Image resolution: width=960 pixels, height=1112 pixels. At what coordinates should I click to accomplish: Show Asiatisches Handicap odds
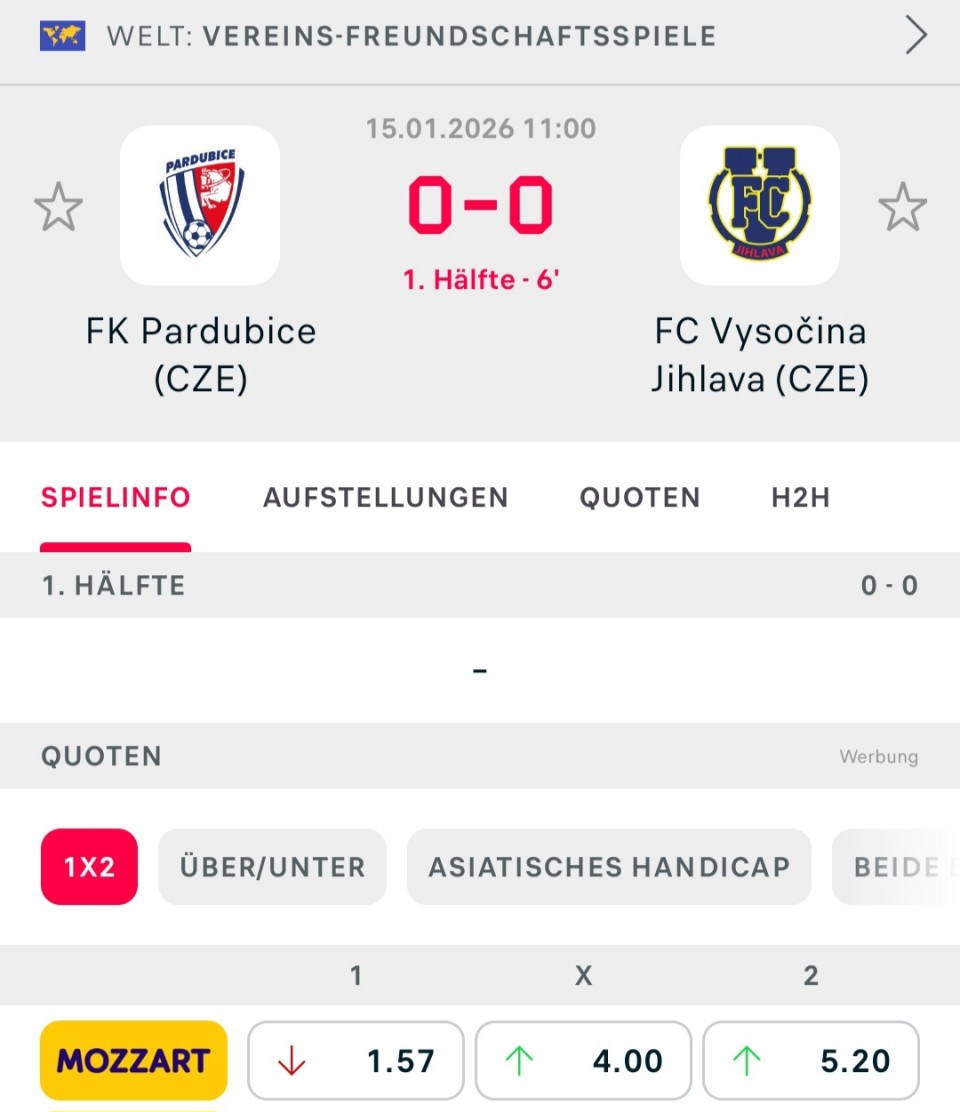[x=609, y=867]
